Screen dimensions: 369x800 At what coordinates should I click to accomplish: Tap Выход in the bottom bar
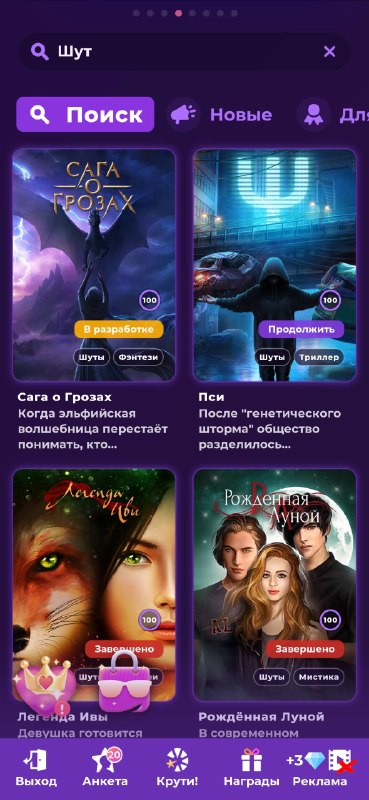point(36,768)
